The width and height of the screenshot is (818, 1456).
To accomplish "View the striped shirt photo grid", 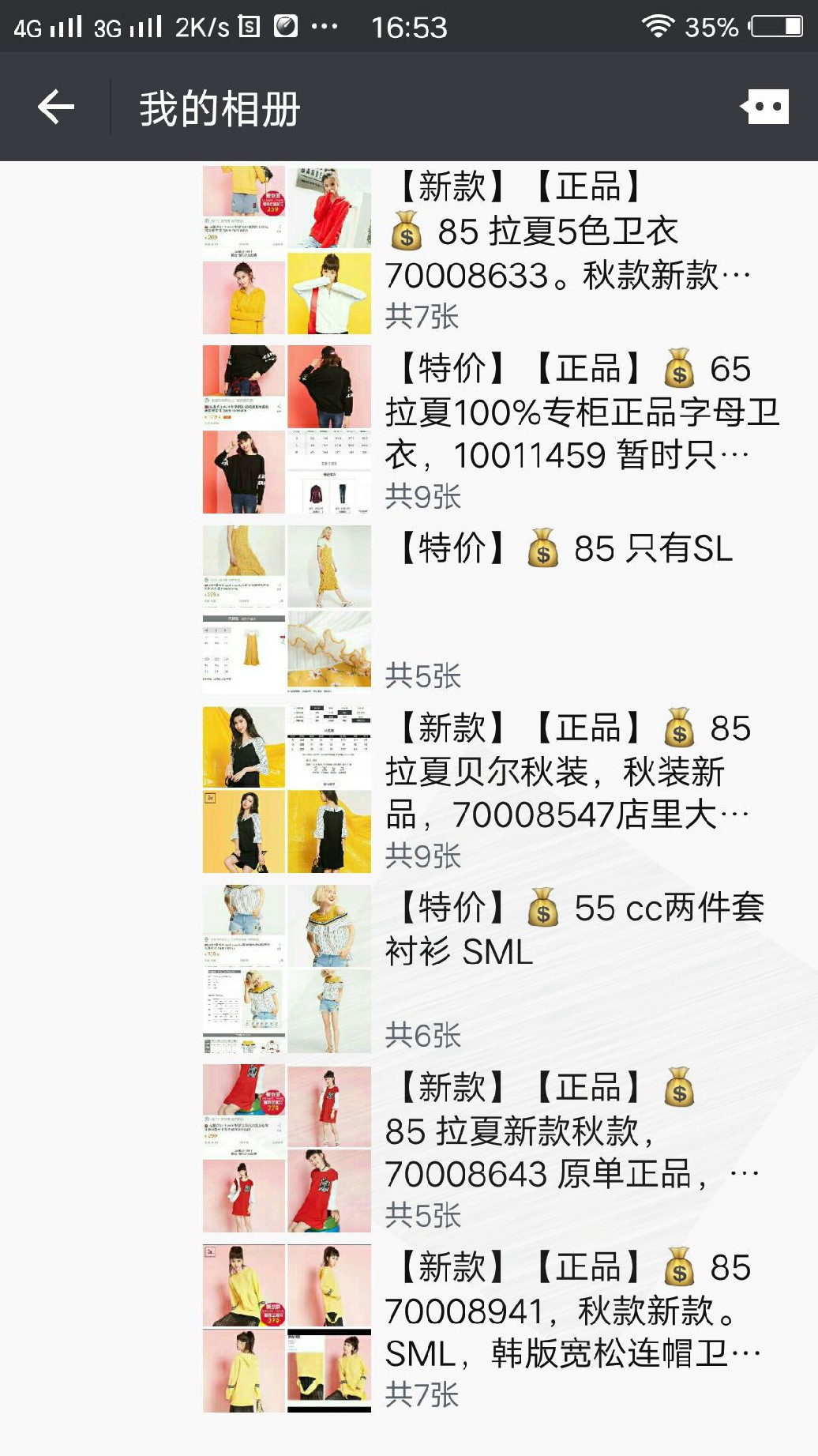I will pos(287,969).
